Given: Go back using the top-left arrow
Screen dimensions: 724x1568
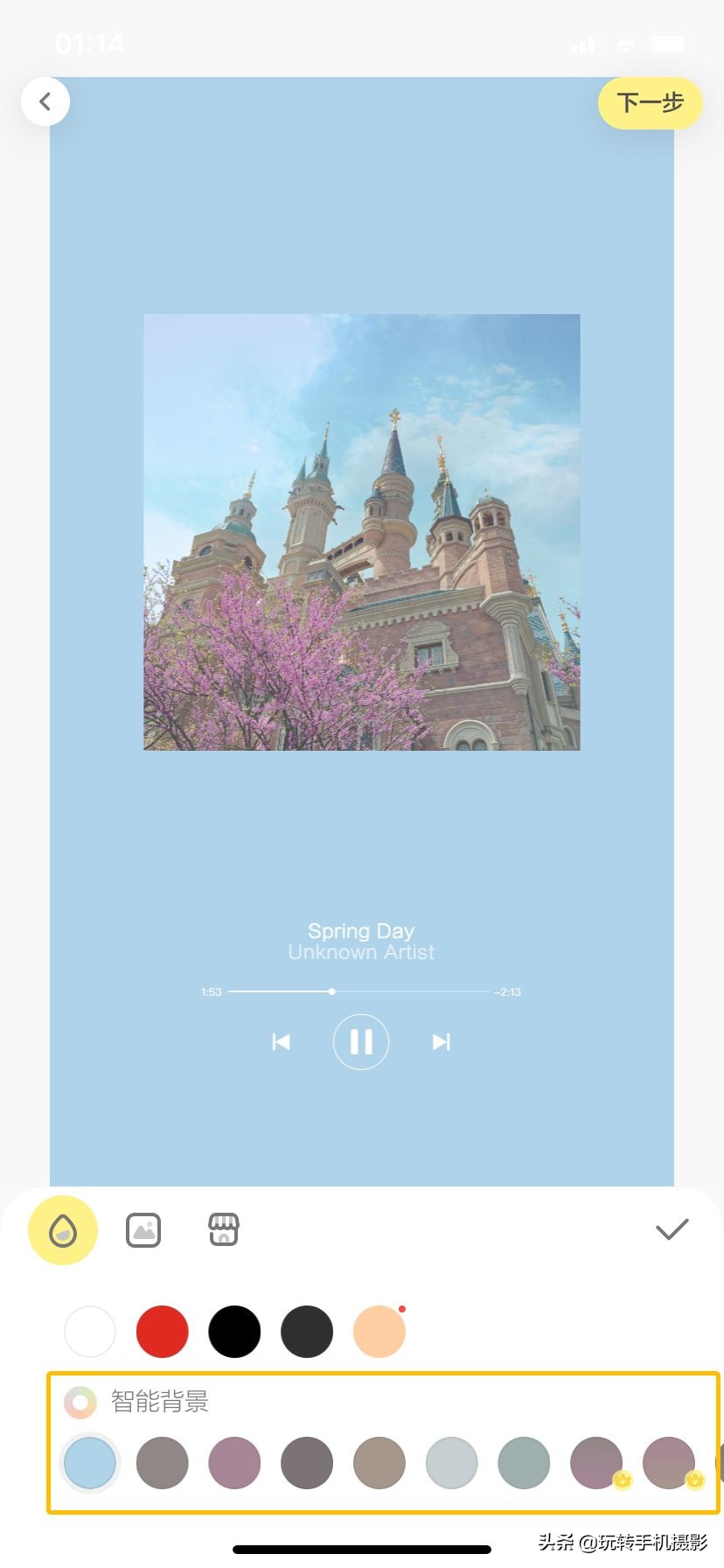Looking at the screenshot, I should pos(45,101).
